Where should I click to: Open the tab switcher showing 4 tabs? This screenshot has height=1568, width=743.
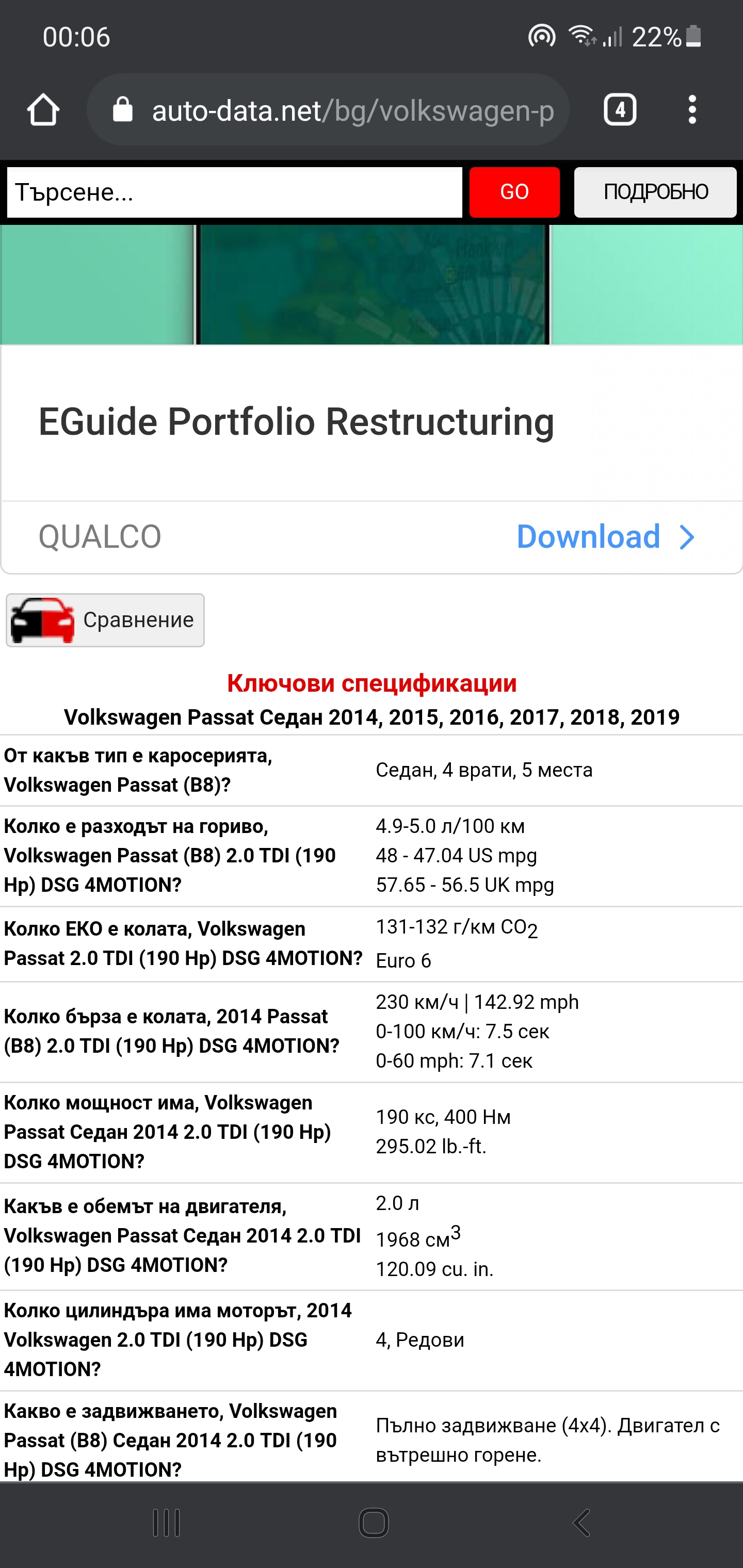[619, 110]
